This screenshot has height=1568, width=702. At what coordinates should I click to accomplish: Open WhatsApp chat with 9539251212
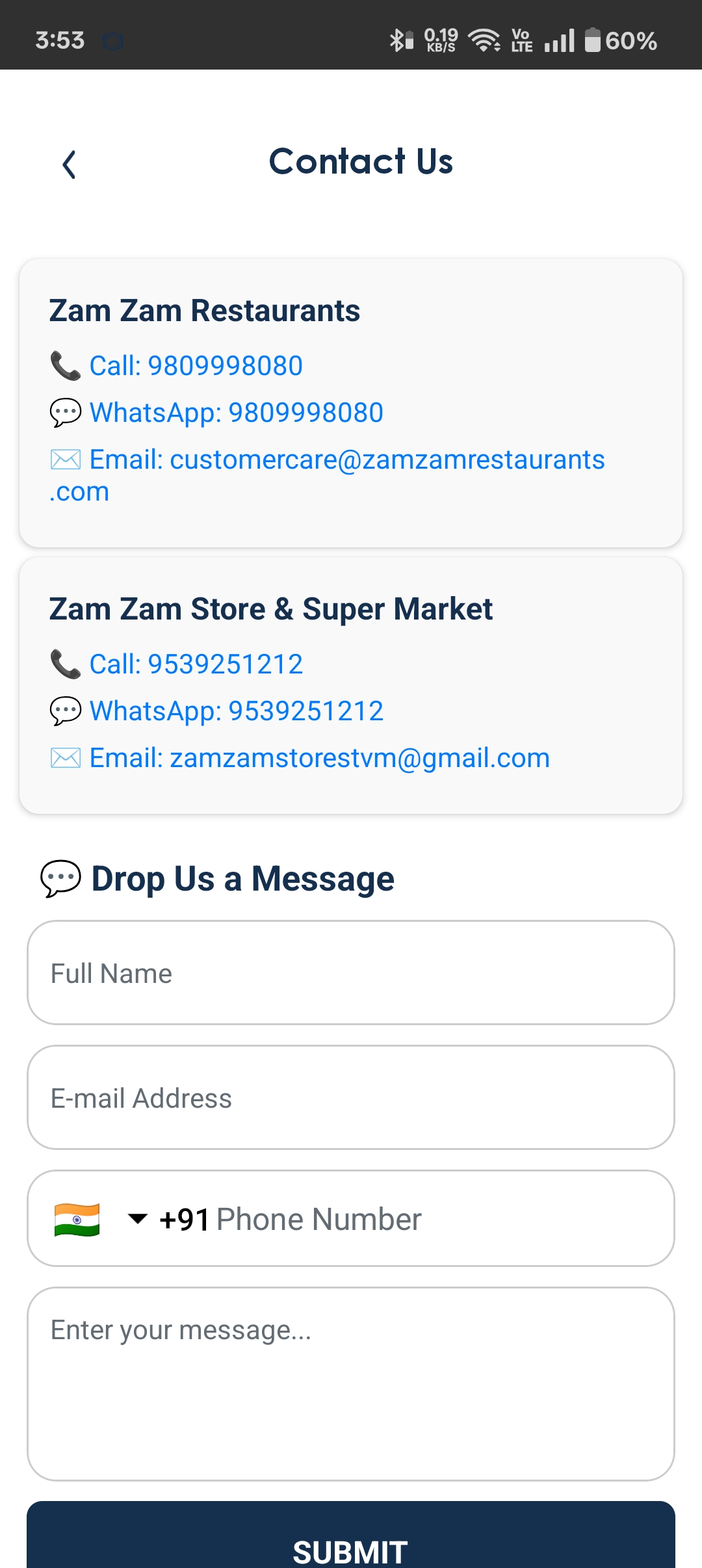point(236,711)
